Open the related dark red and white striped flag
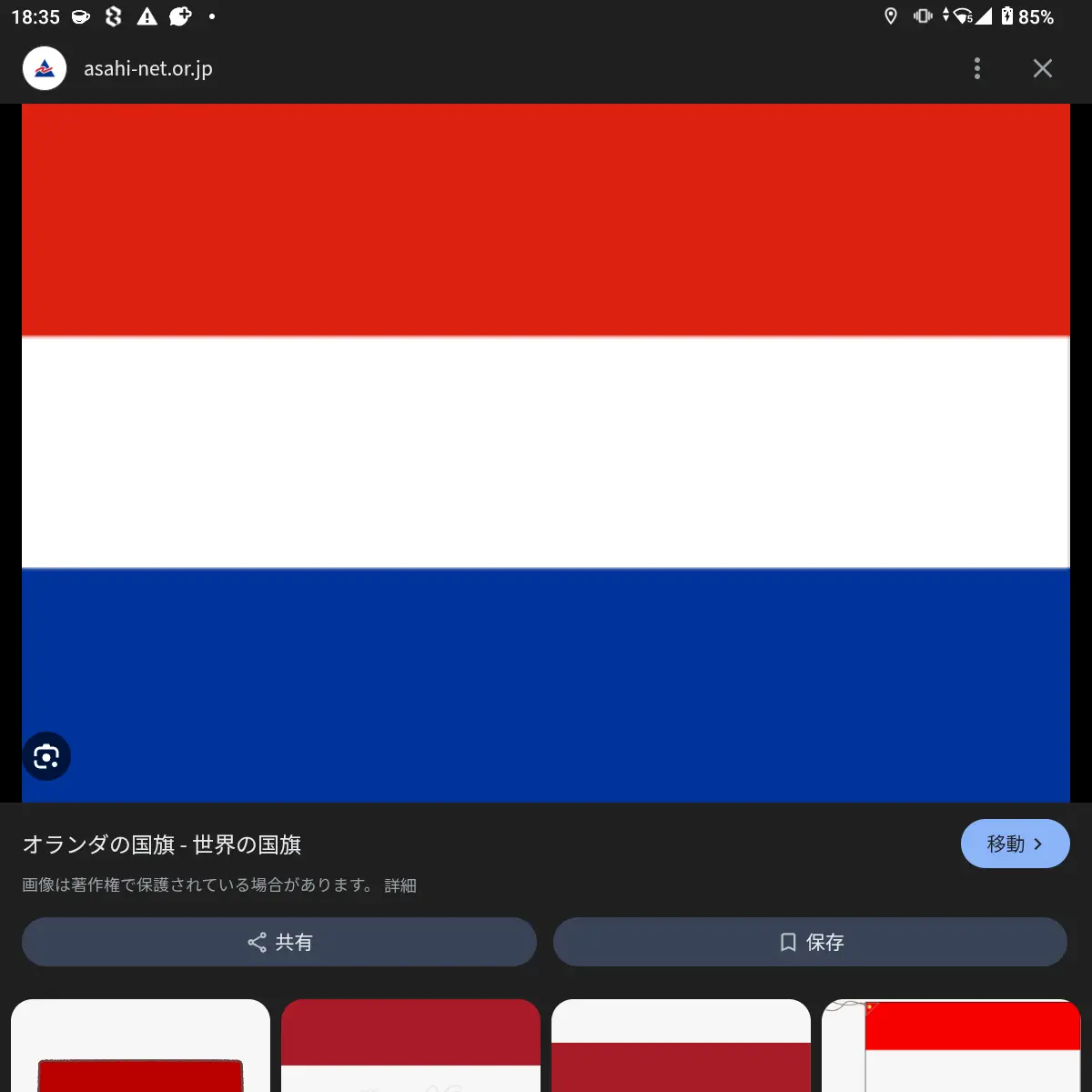Image resolution: width=1092 pixels, height=1092 pixels. click(410, 1046)
